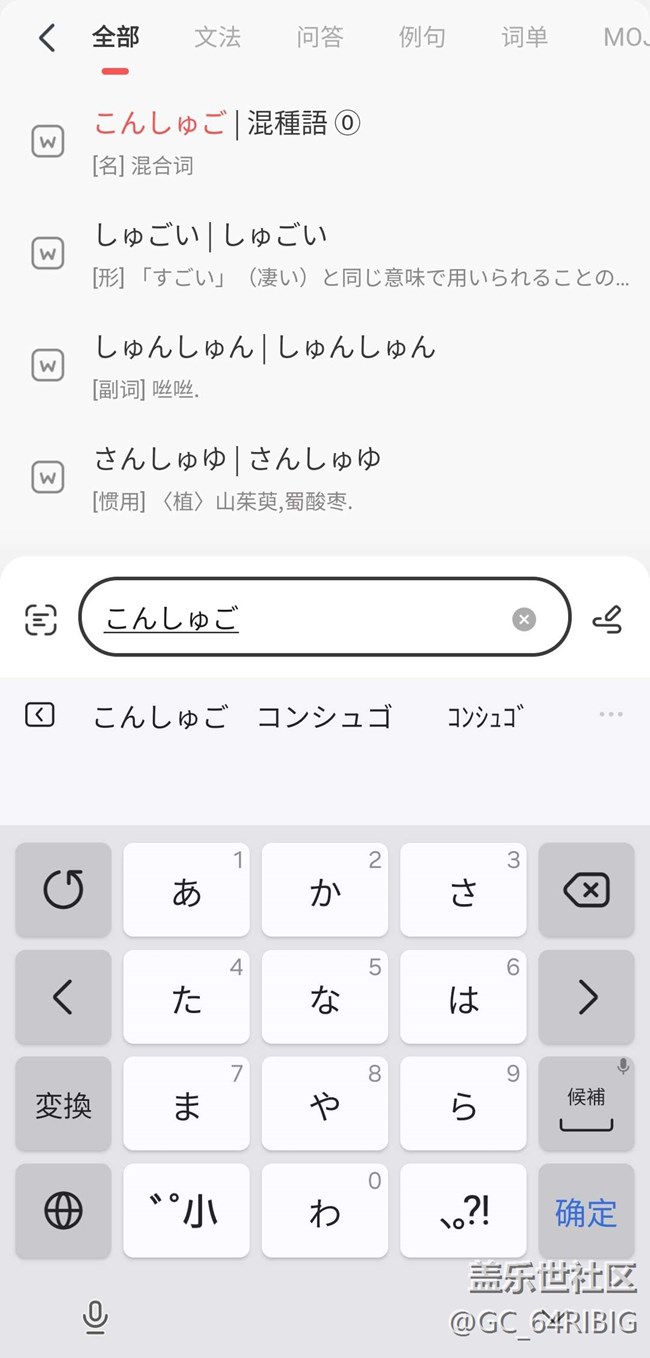Start voice input with the microphone
This screenshot has width=650, height=1358.
[95, 1319]
